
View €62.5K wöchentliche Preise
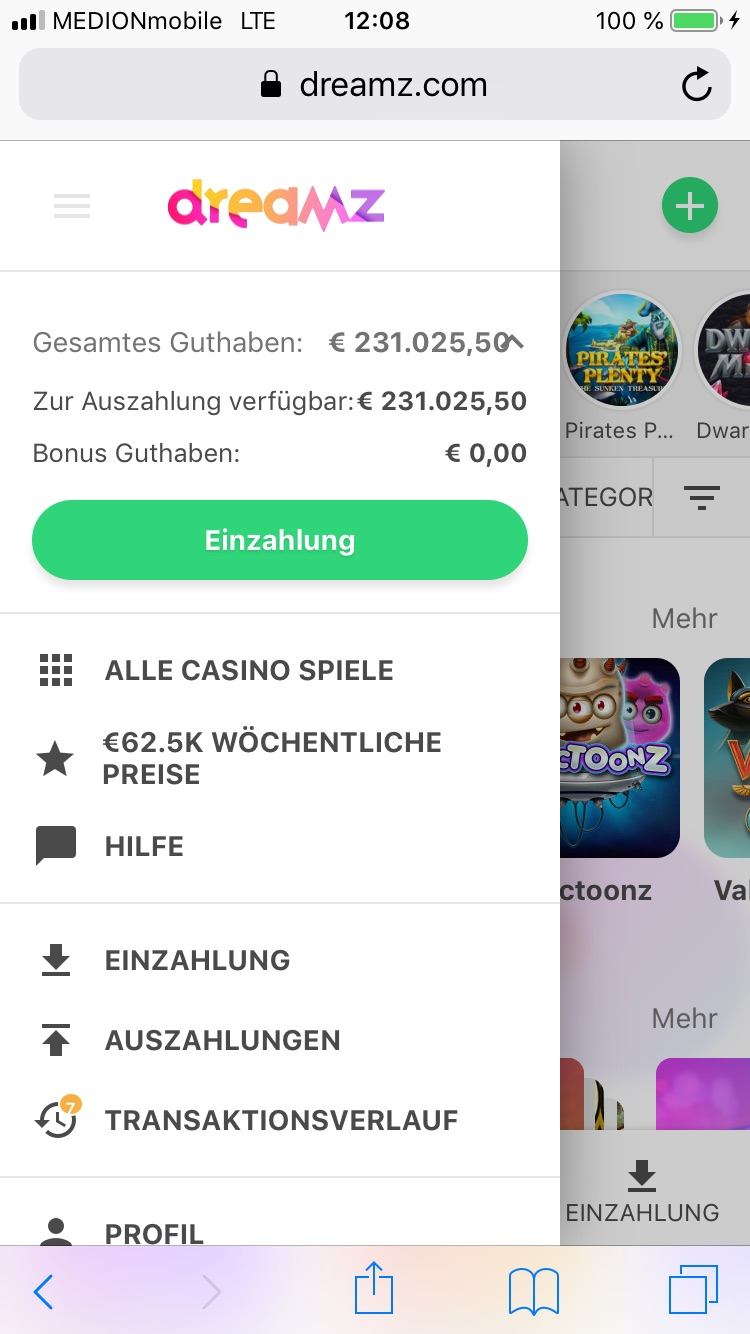point(271,758)
